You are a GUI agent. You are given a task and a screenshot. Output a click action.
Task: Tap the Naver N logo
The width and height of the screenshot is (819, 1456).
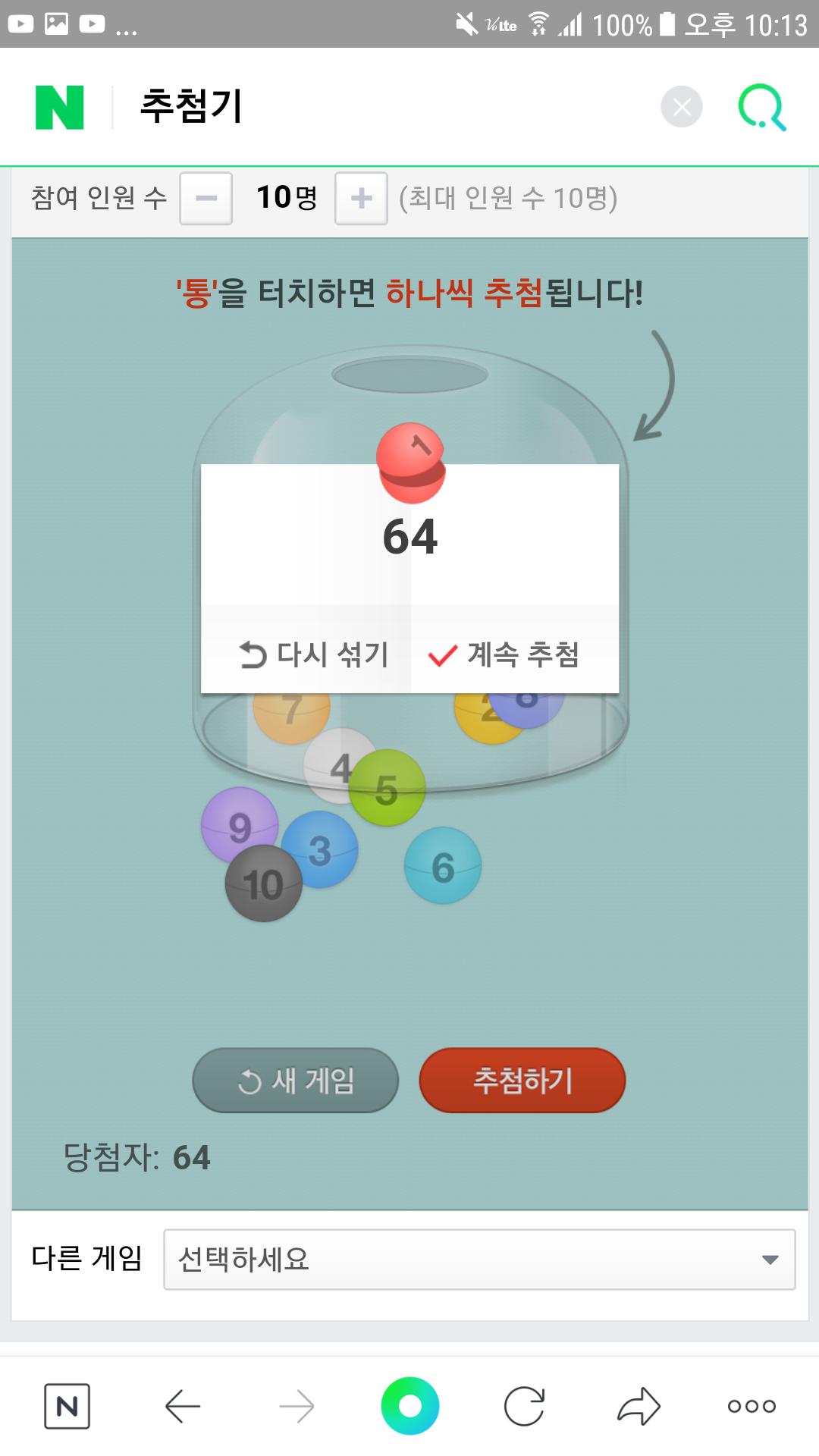click(60, 108)
